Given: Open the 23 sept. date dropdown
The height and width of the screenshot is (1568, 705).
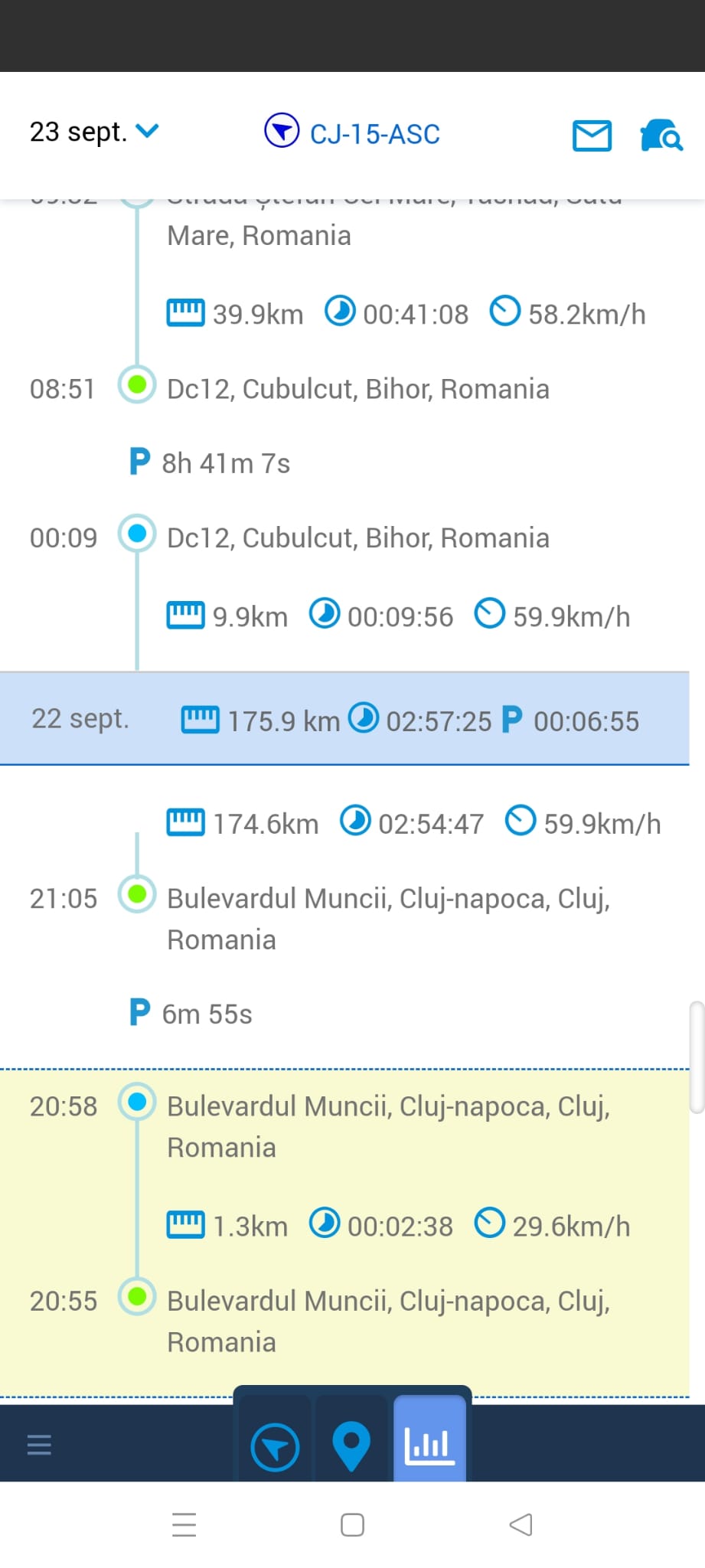Looking at the screenshot, I should click(93, 132).
